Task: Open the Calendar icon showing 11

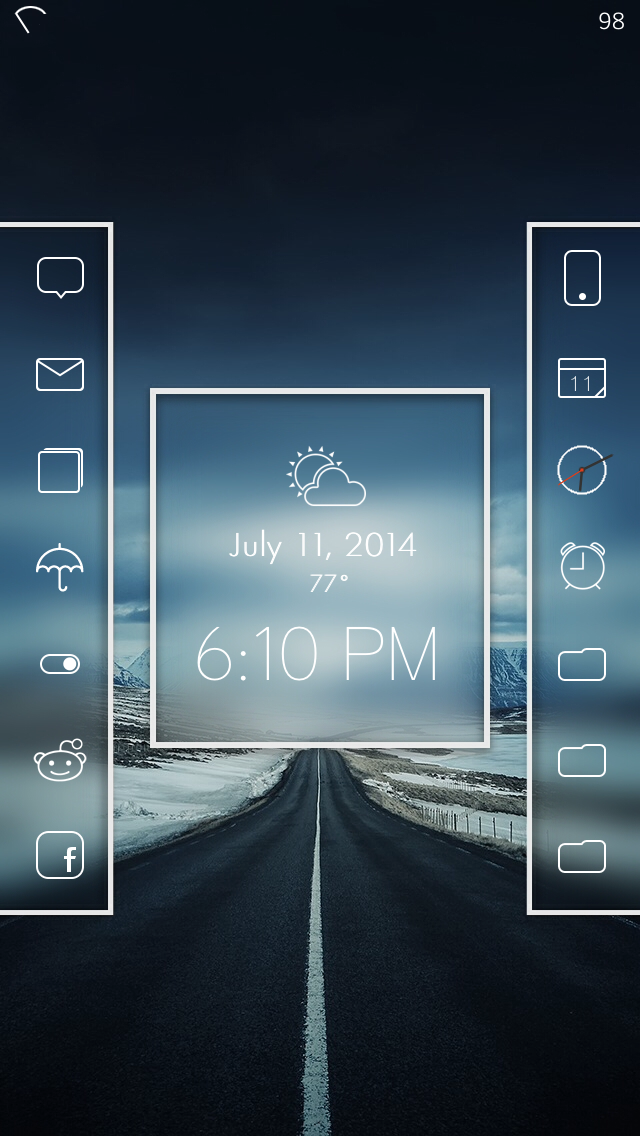Action: click(582, 378)
